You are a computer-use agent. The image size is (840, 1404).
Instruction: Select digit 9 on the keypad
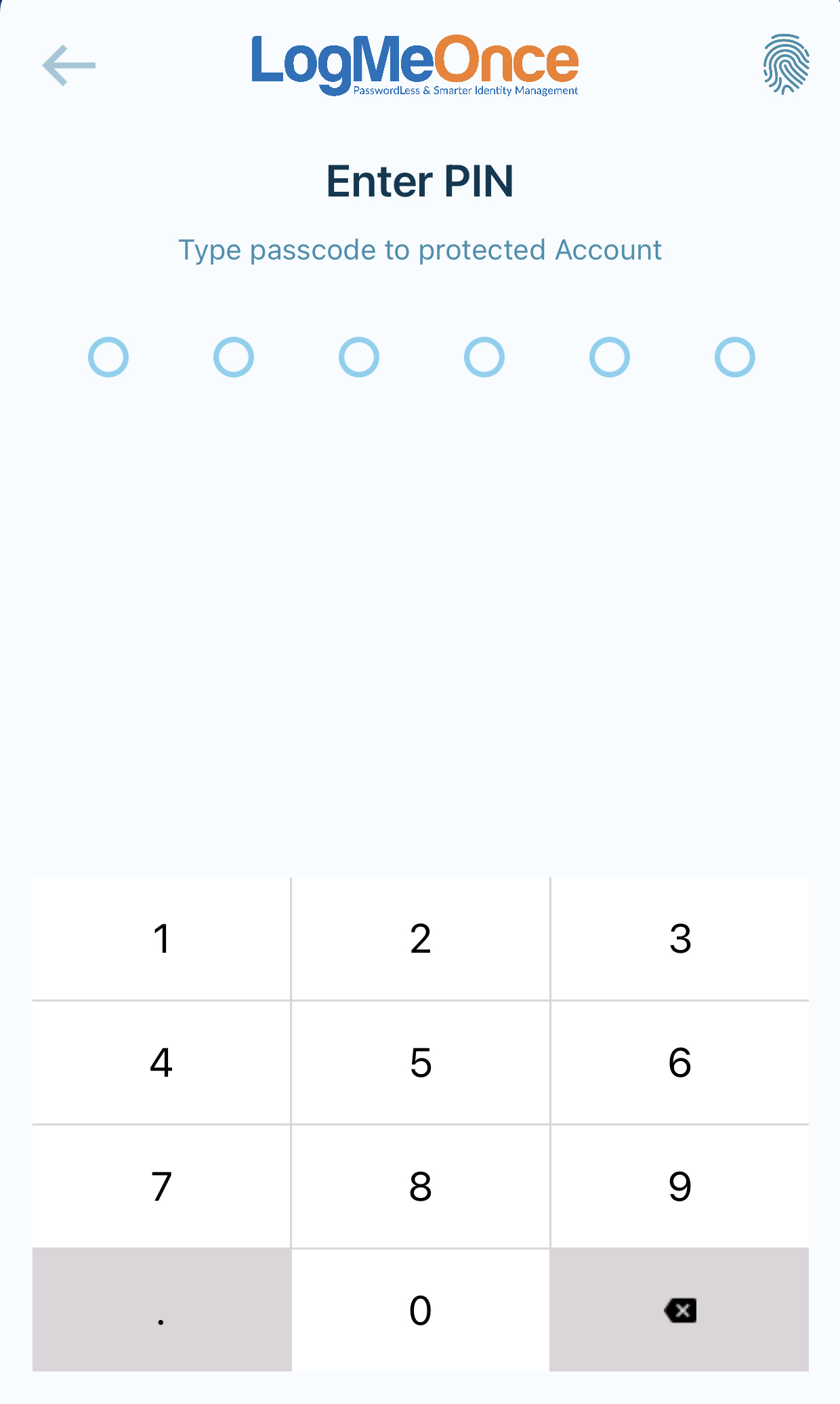pos(680,1186)
